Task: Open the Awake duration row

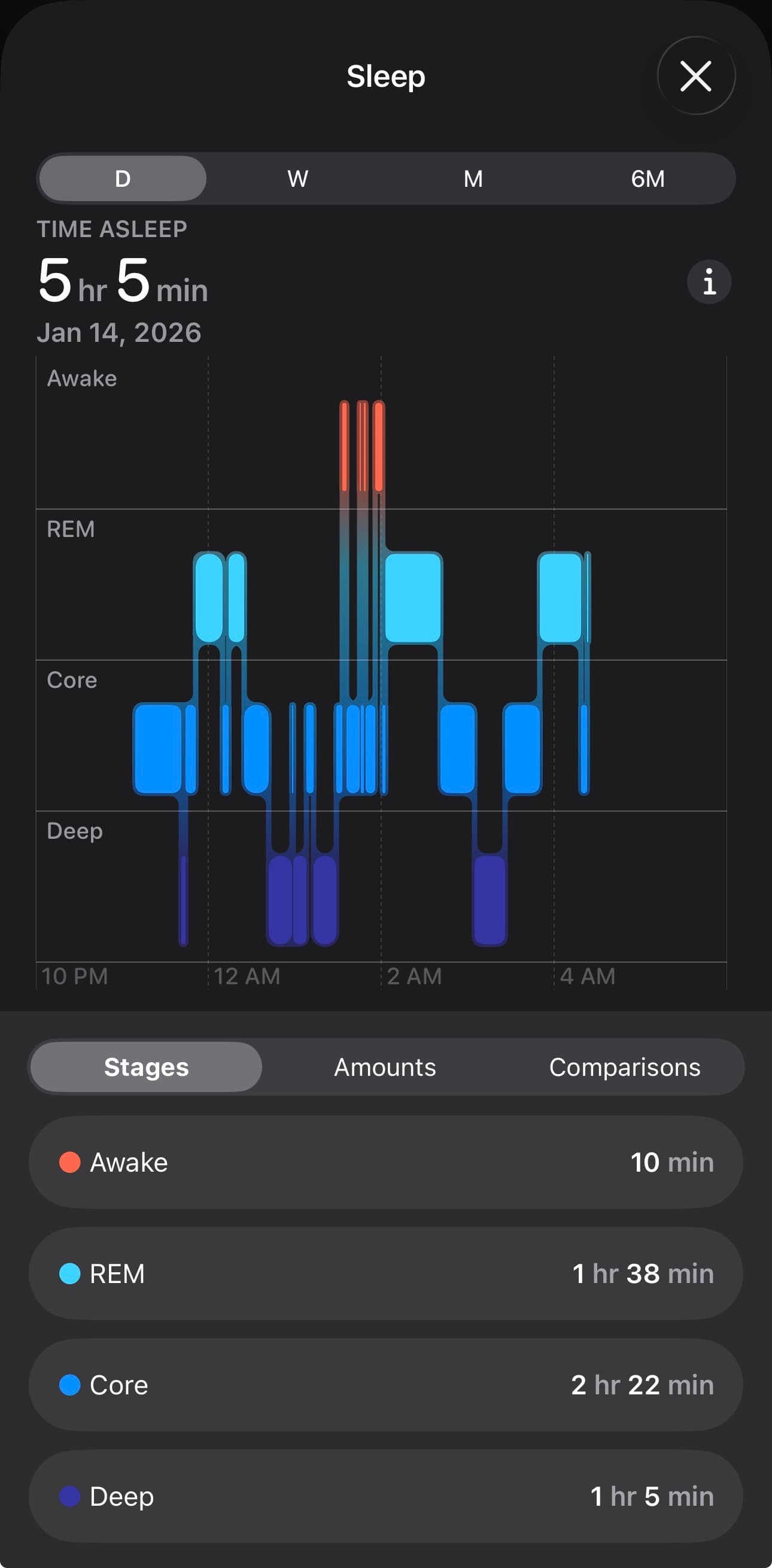Action: pos(385,1161)
